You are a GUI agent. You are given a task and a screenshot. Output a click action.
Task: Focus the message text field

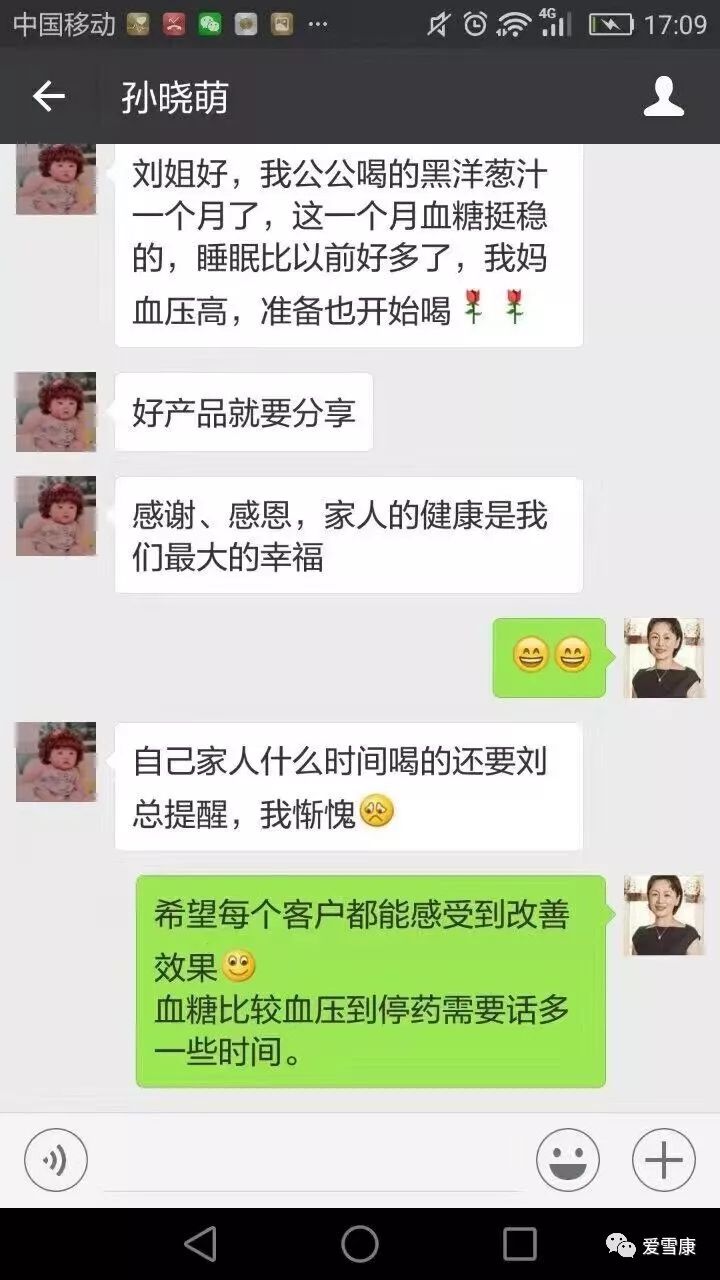pyautogui.click(x=310, y=1160)
